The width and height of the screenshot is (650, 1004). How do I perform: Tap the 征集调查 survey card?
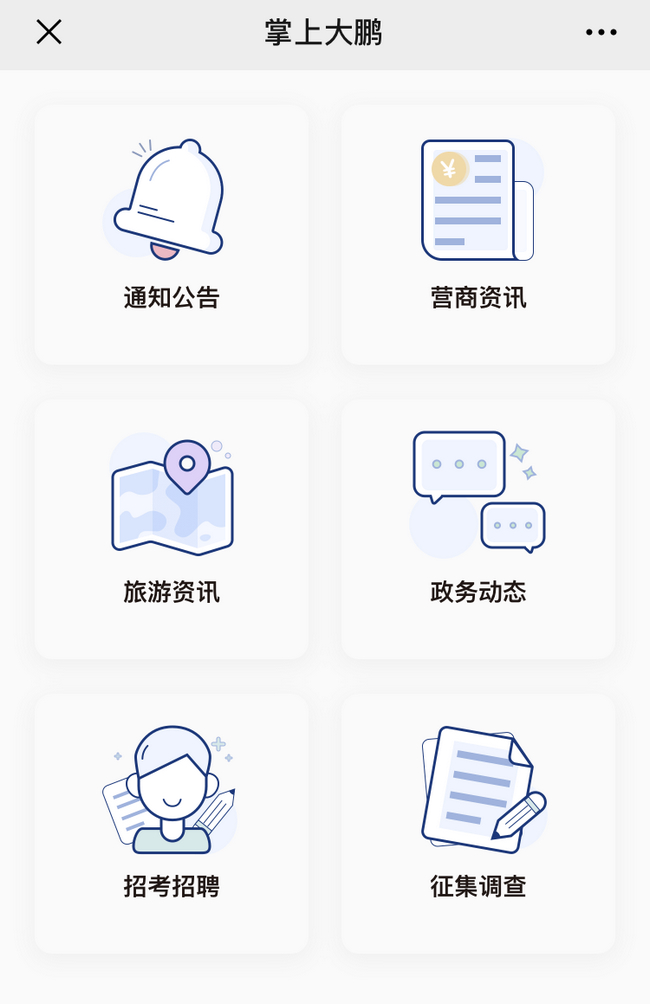pos(478,823)
